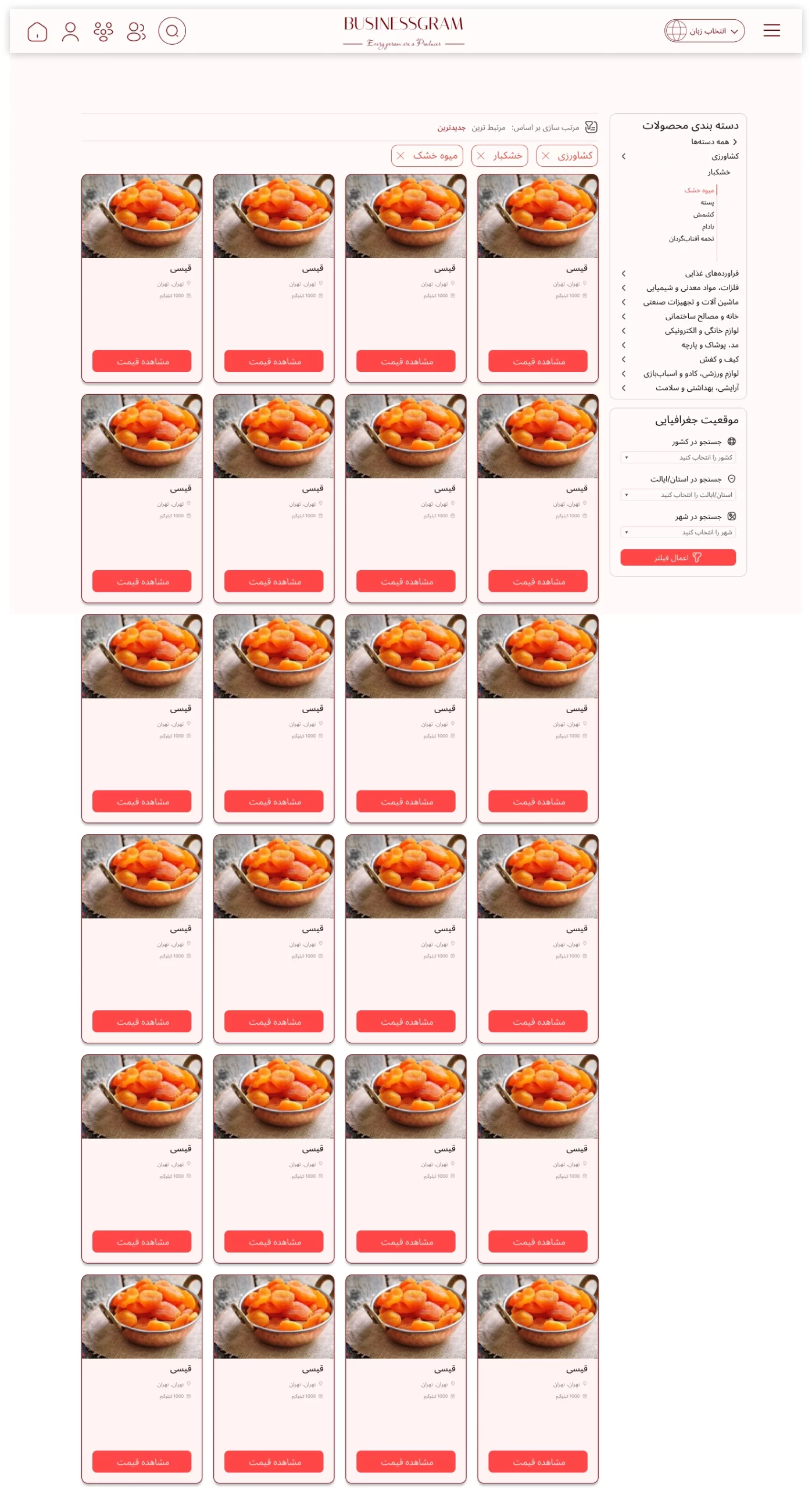Remove the میوه خشک filter chip
The width and height of the screenshot is (812, 1488).
pyautogui.click(x=400, y=156)
